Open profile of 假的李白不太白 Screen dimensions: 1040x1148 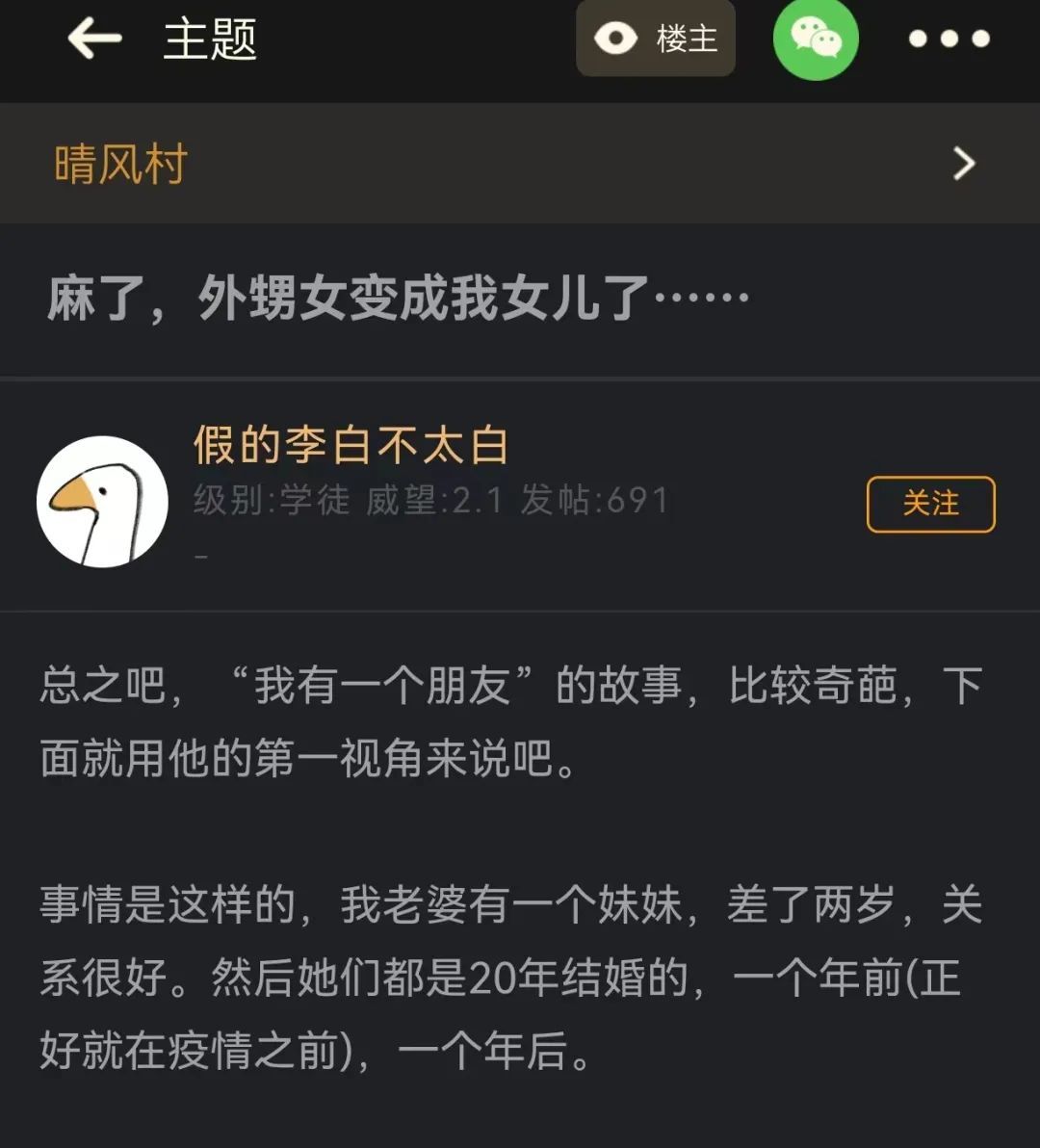[x=350, y=446]
